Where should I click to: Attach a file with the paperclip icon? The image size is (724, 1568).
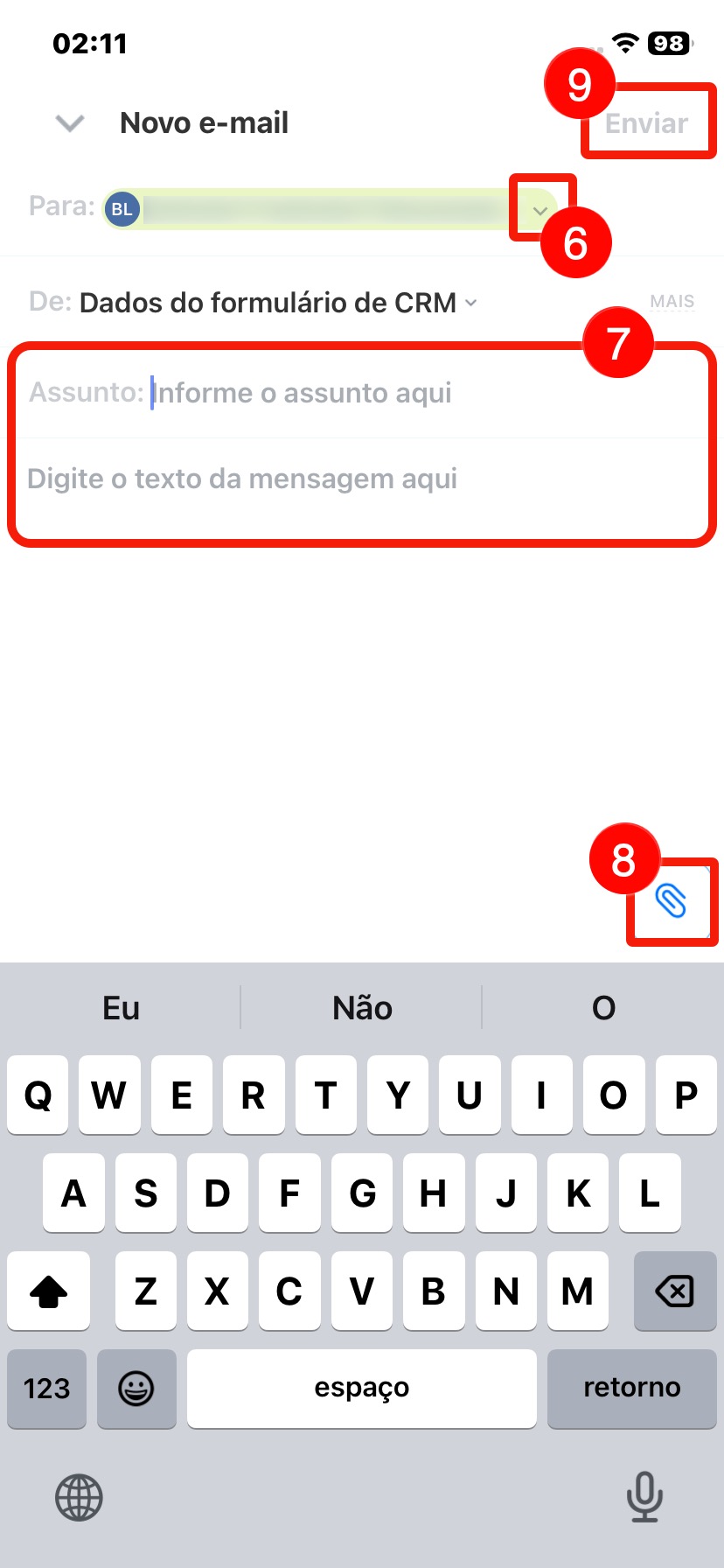pyautogui.click(x=671, y=900)
